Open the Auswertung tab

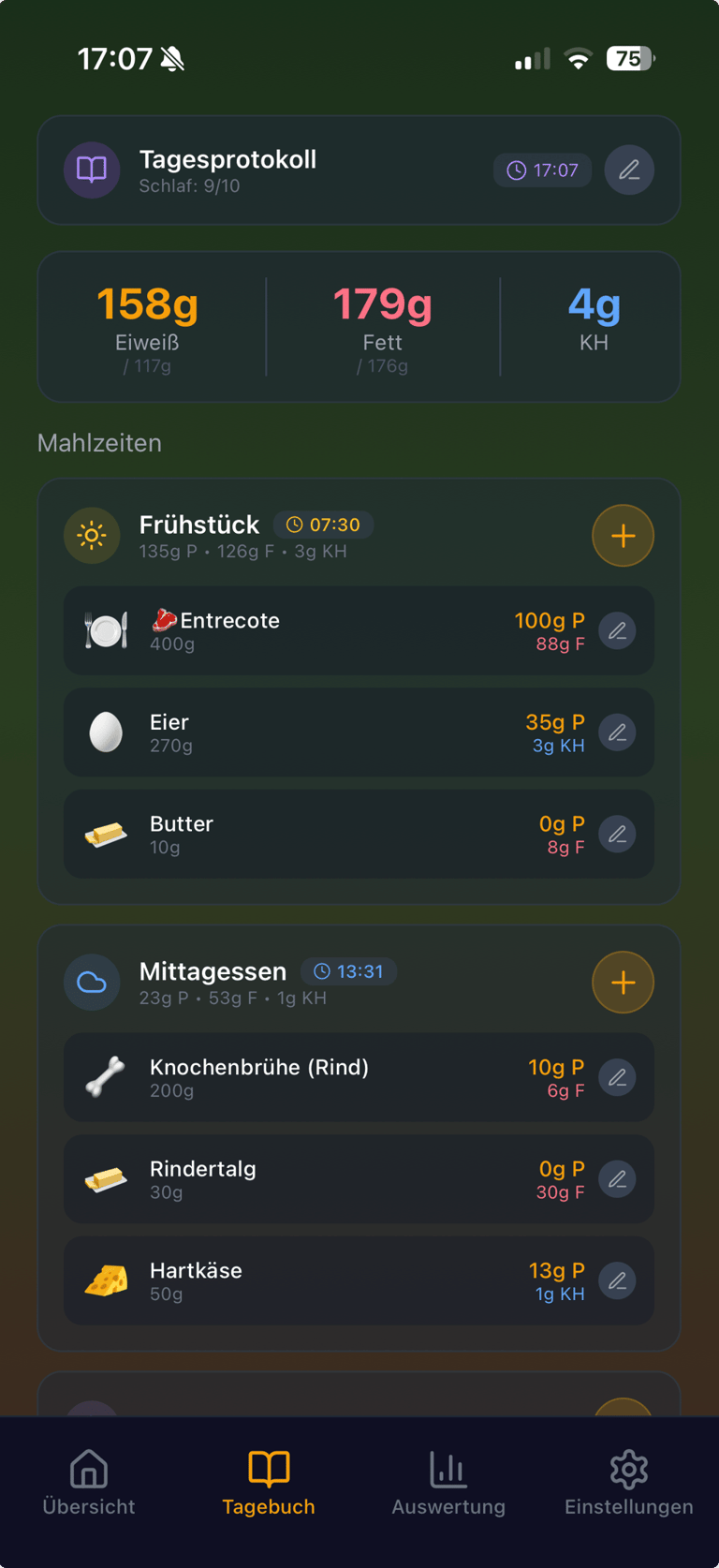448,1483
